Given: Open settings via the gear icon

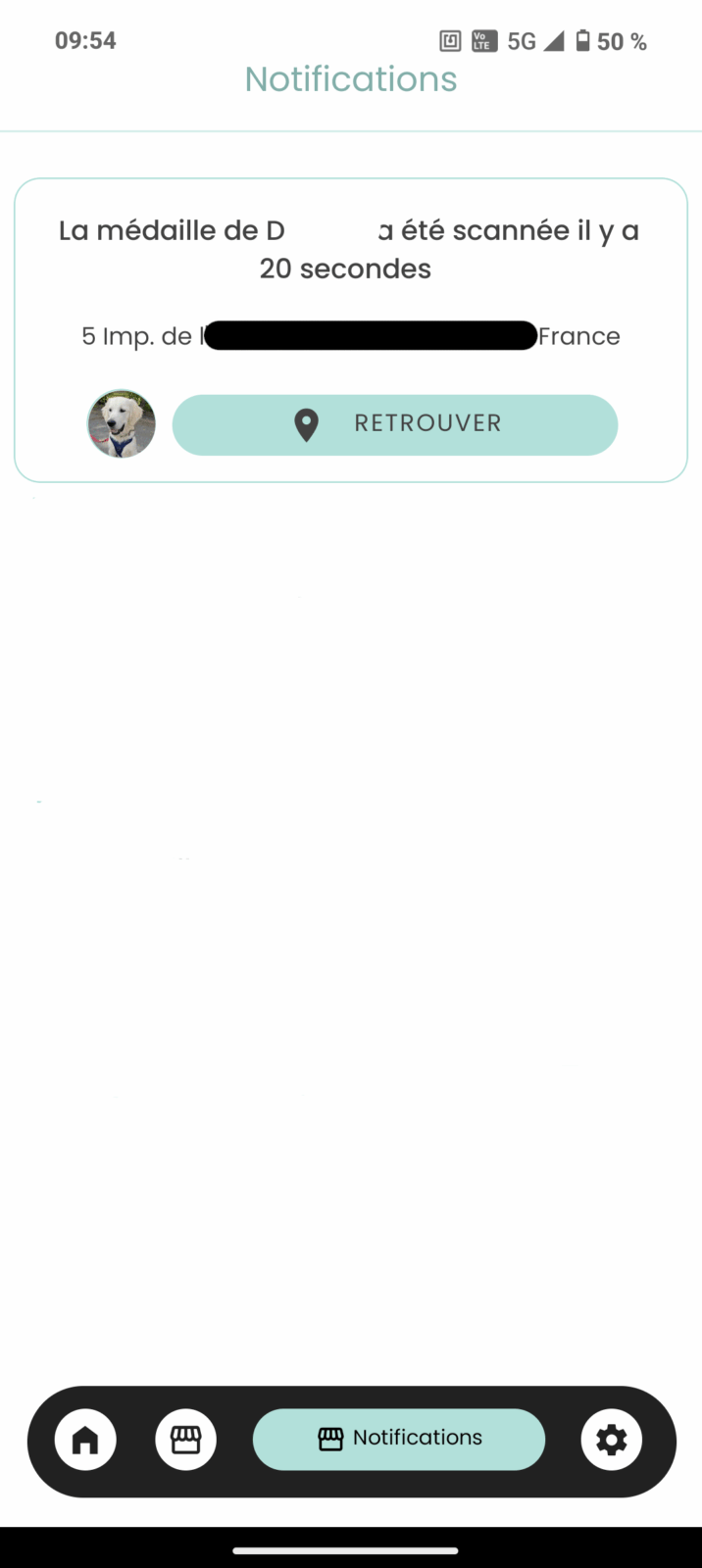Looking at the screenshot, I should (x=611, y=1440).
